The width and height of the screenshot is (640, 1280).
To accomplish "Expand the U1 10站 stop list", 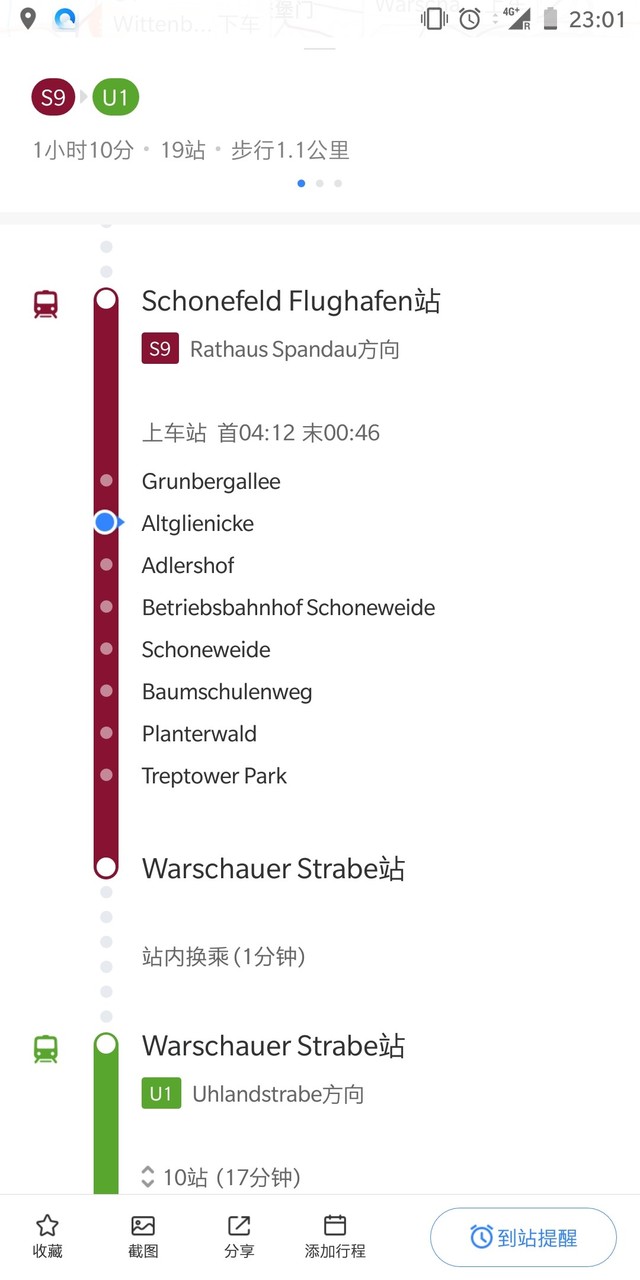I will 220,1177.
